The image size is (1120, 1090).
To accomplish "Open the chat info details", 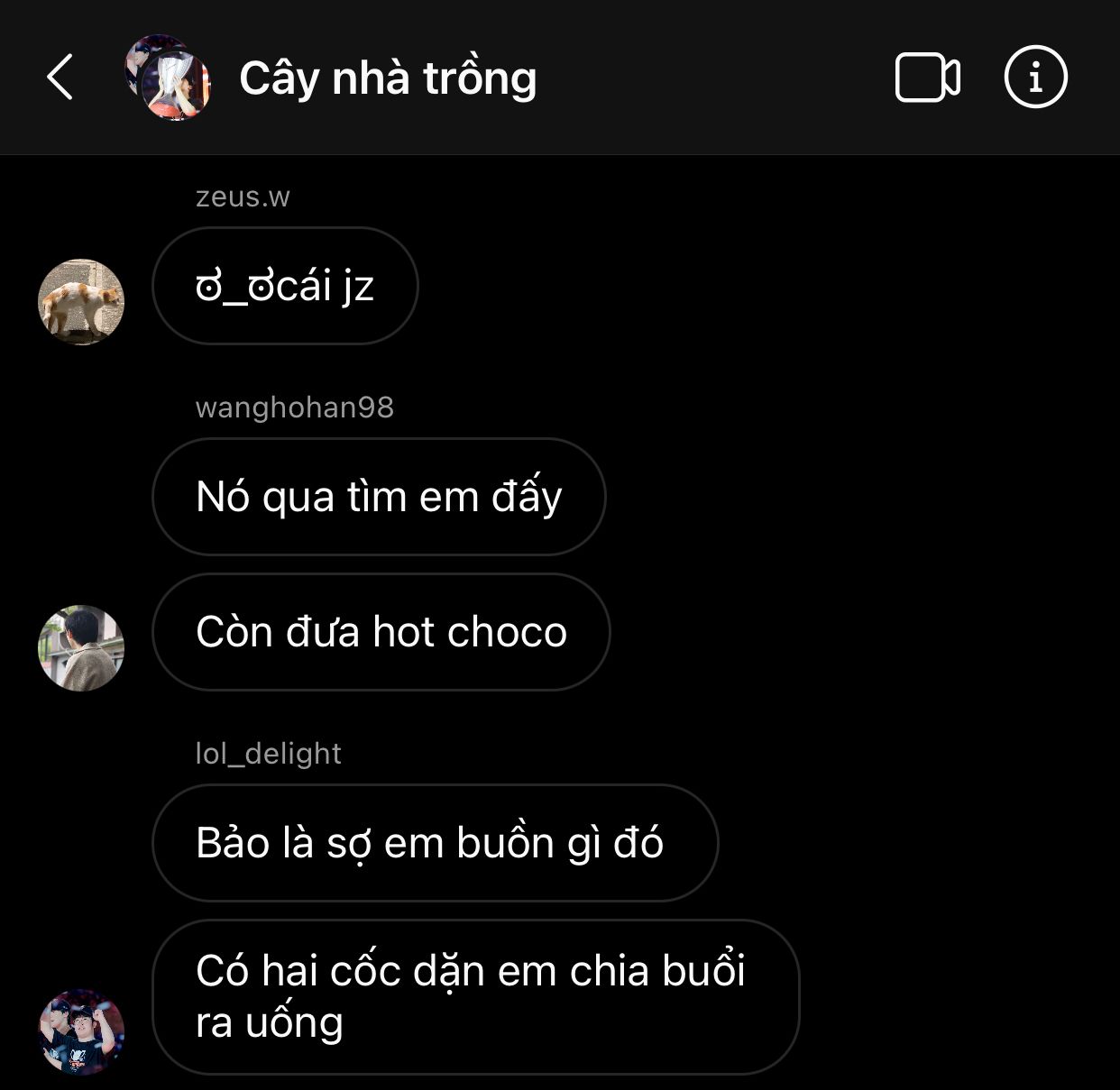I will 1035,78.
